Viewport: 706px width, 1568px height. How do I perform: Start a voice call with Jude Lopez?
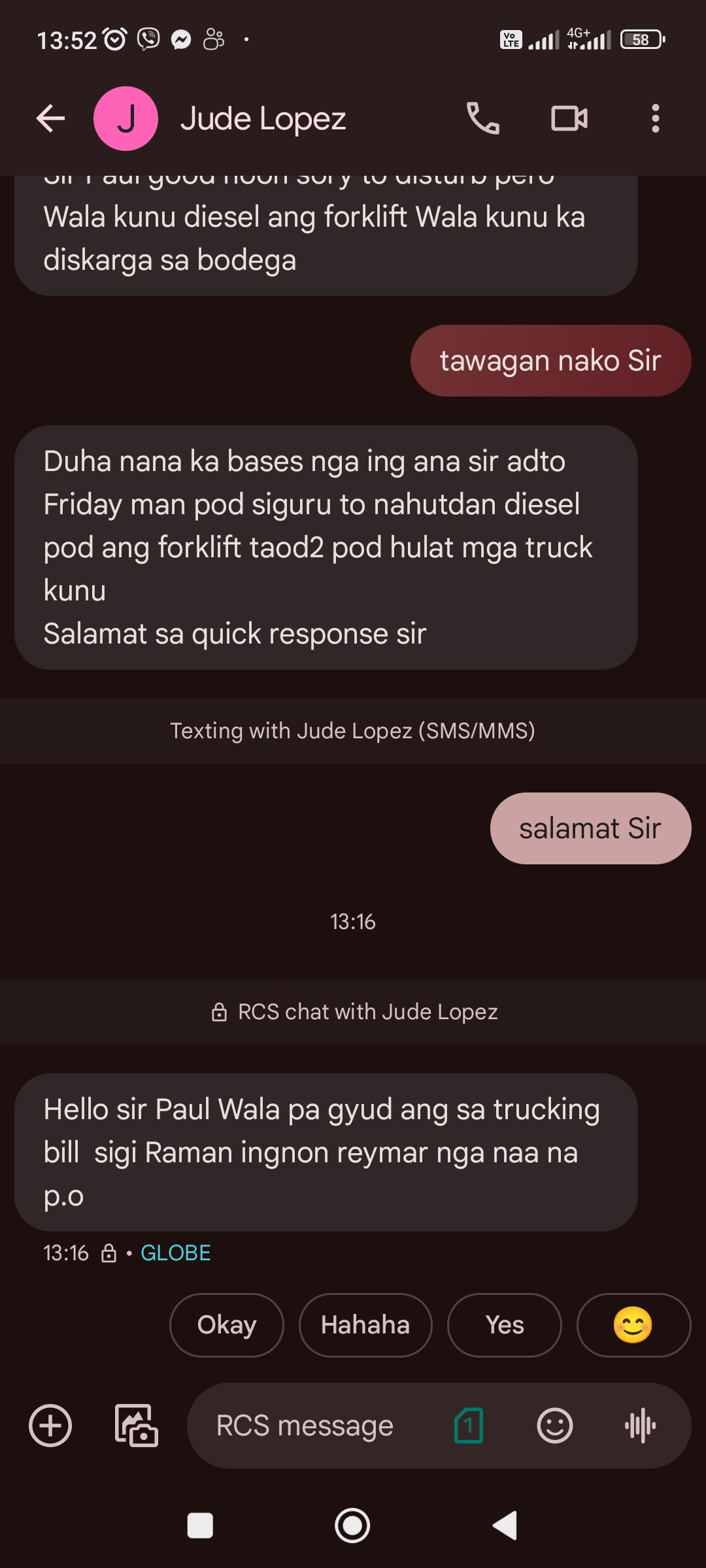tap(483, 119)
